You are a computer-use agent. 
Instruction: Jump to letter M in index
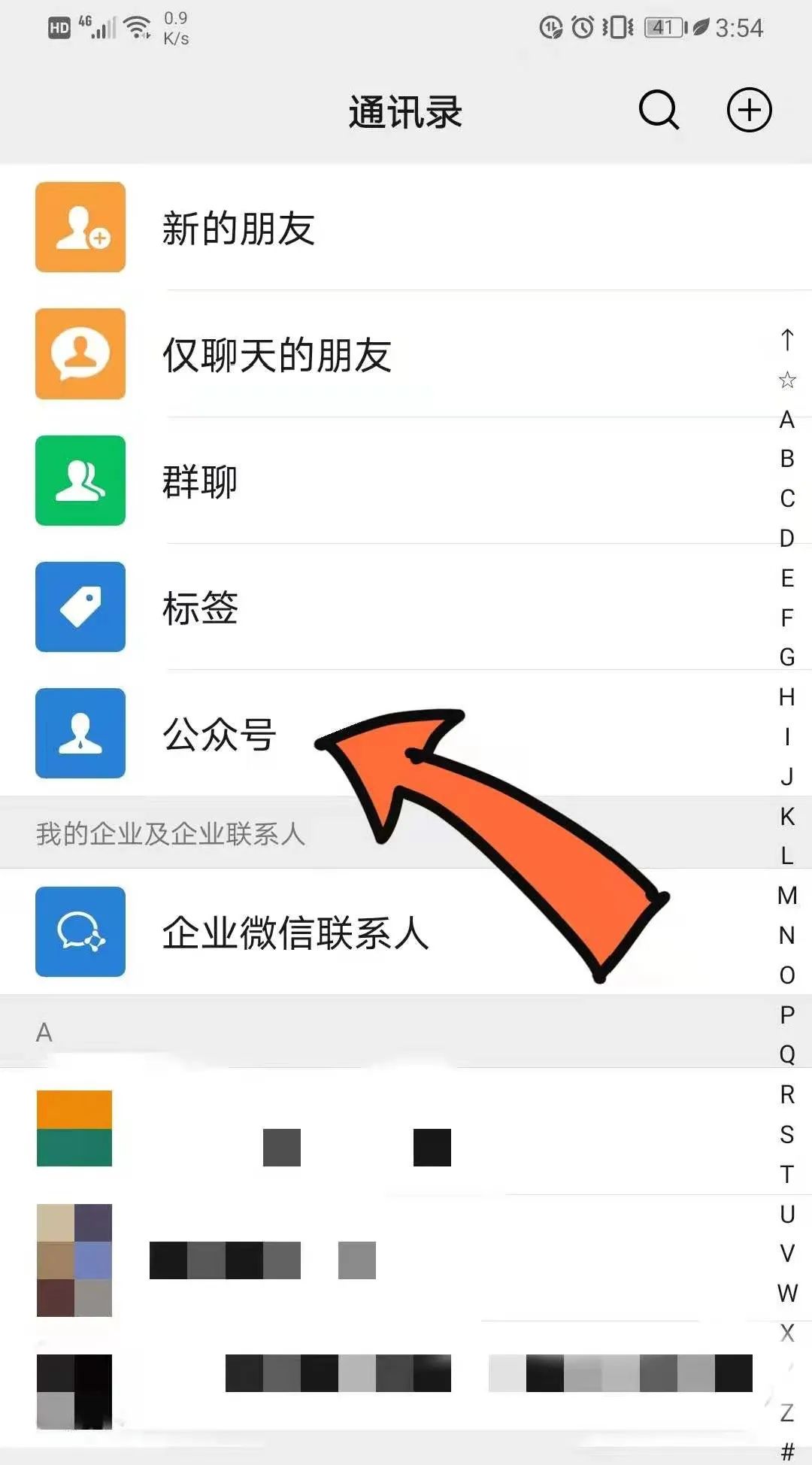tap(786, 895)
